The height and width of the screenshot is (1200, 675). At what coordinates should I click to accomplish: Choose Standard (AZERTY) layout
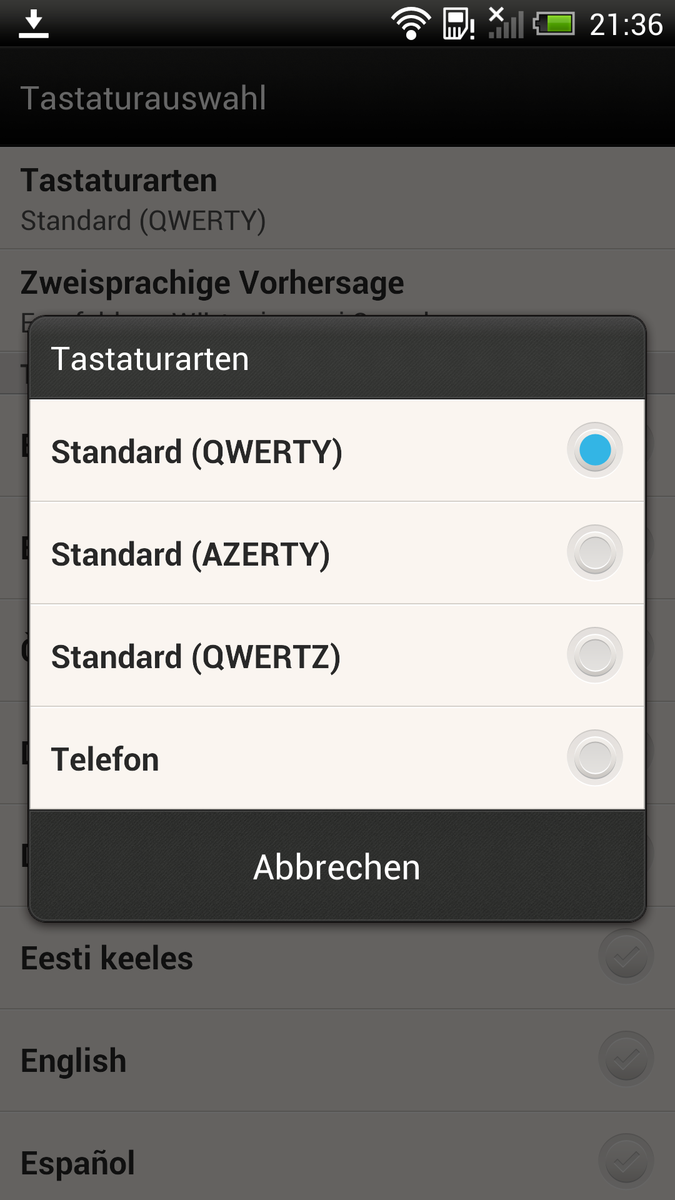point(337,553)
